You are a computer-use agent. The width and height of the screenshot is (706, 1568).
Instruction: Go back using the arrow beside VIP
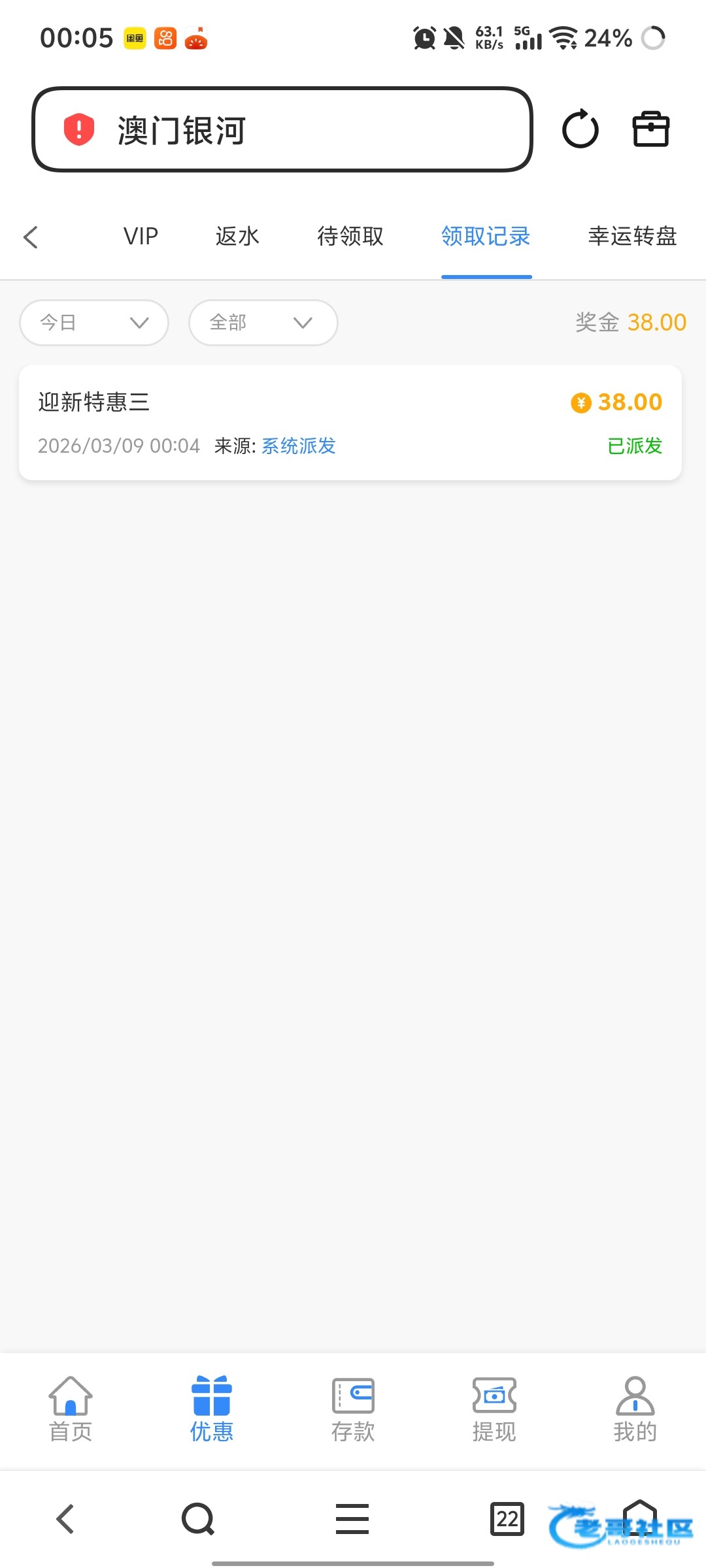pos(31,237)
